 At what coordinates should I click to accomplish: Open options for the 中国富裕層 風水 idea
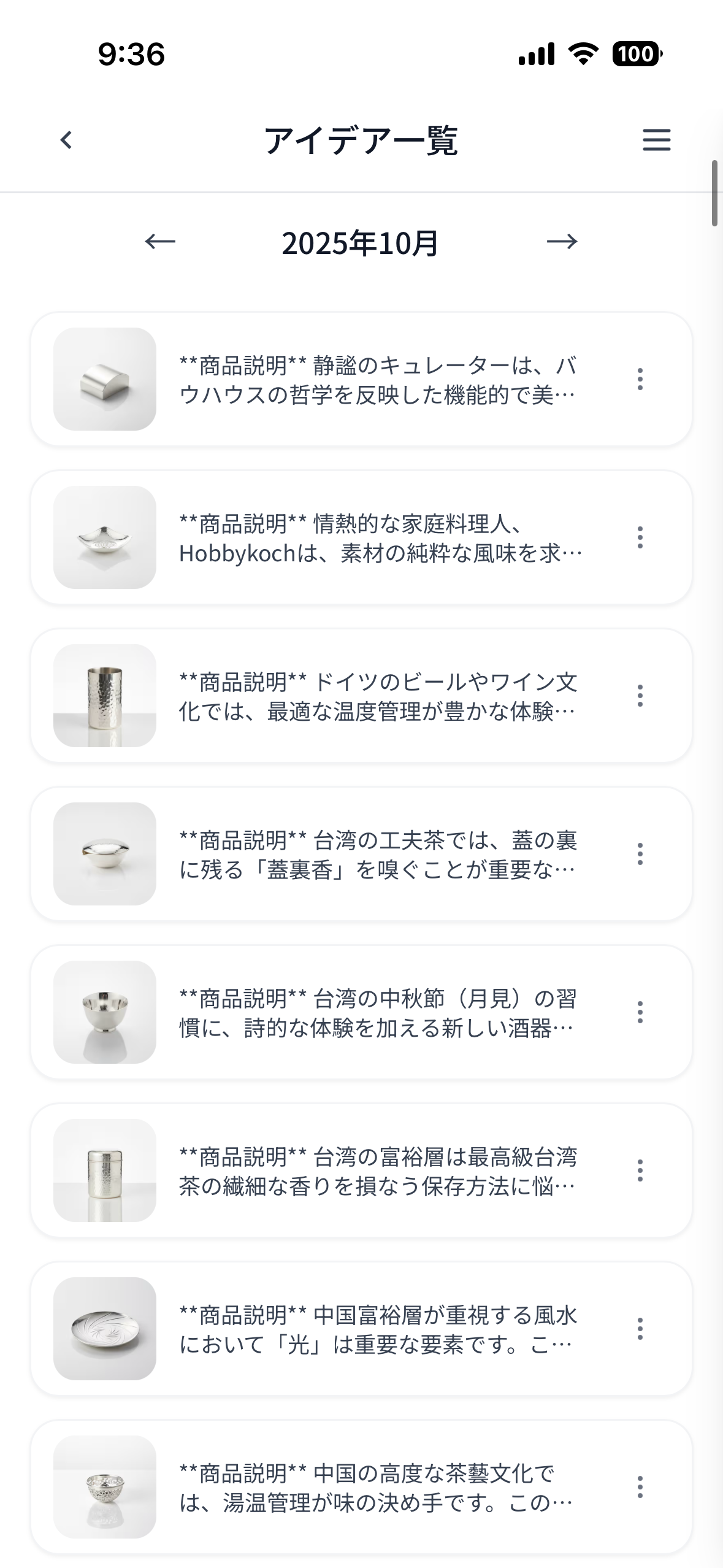pyautogui.click(x=640, y=1329)
